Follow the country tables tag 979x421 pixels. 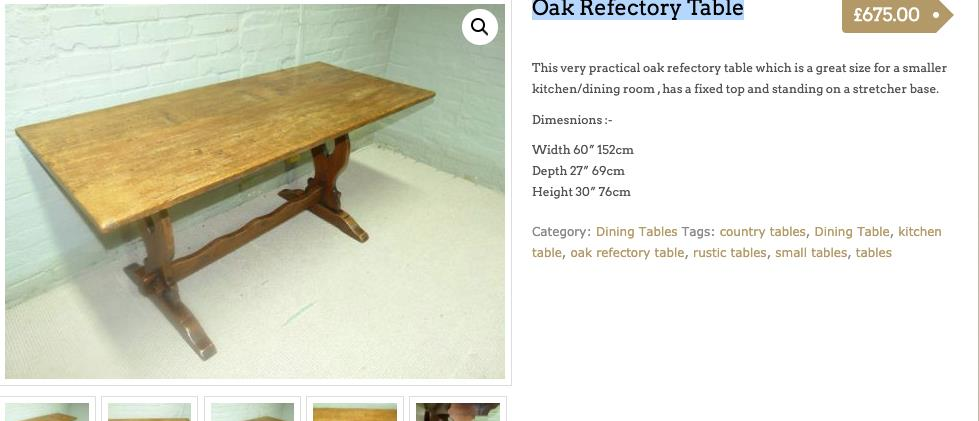click(x=762, y=232)
